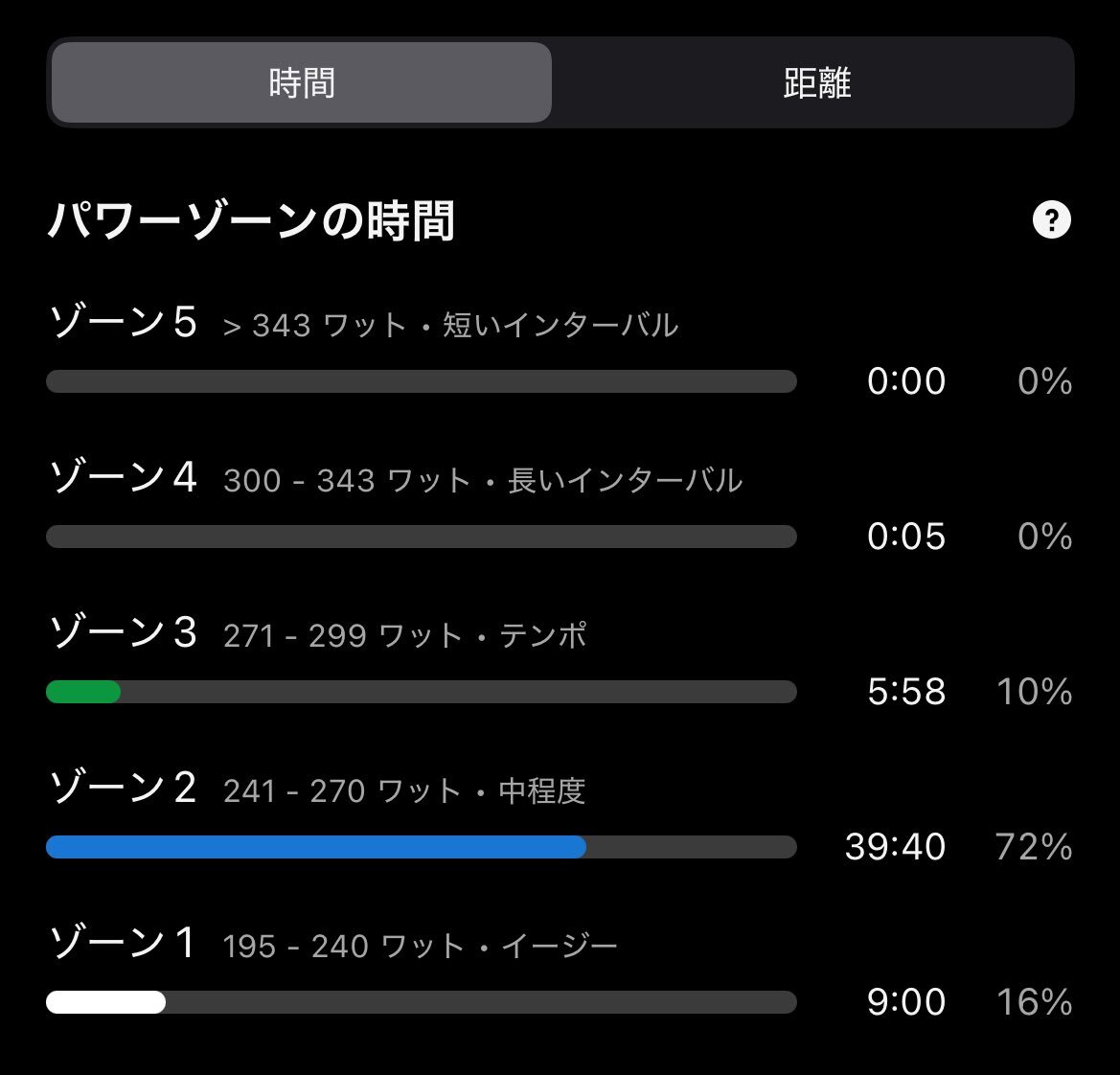Open the help icon beside パワーゾーンの時間
1120x1075 pixels.
click(x=1051, y=220)
